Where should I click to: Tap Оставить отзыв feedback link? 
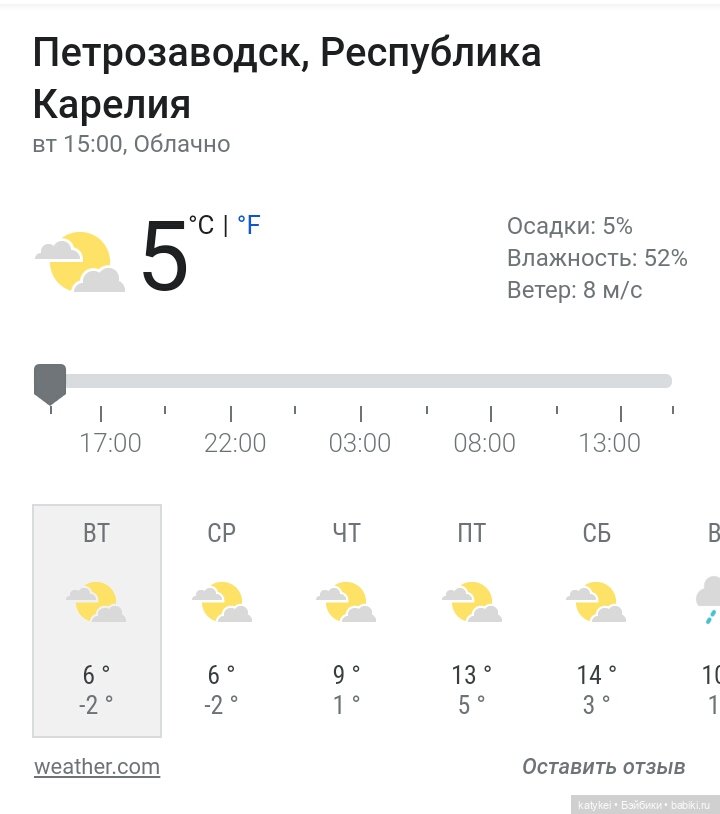click(x=603, y=767)
